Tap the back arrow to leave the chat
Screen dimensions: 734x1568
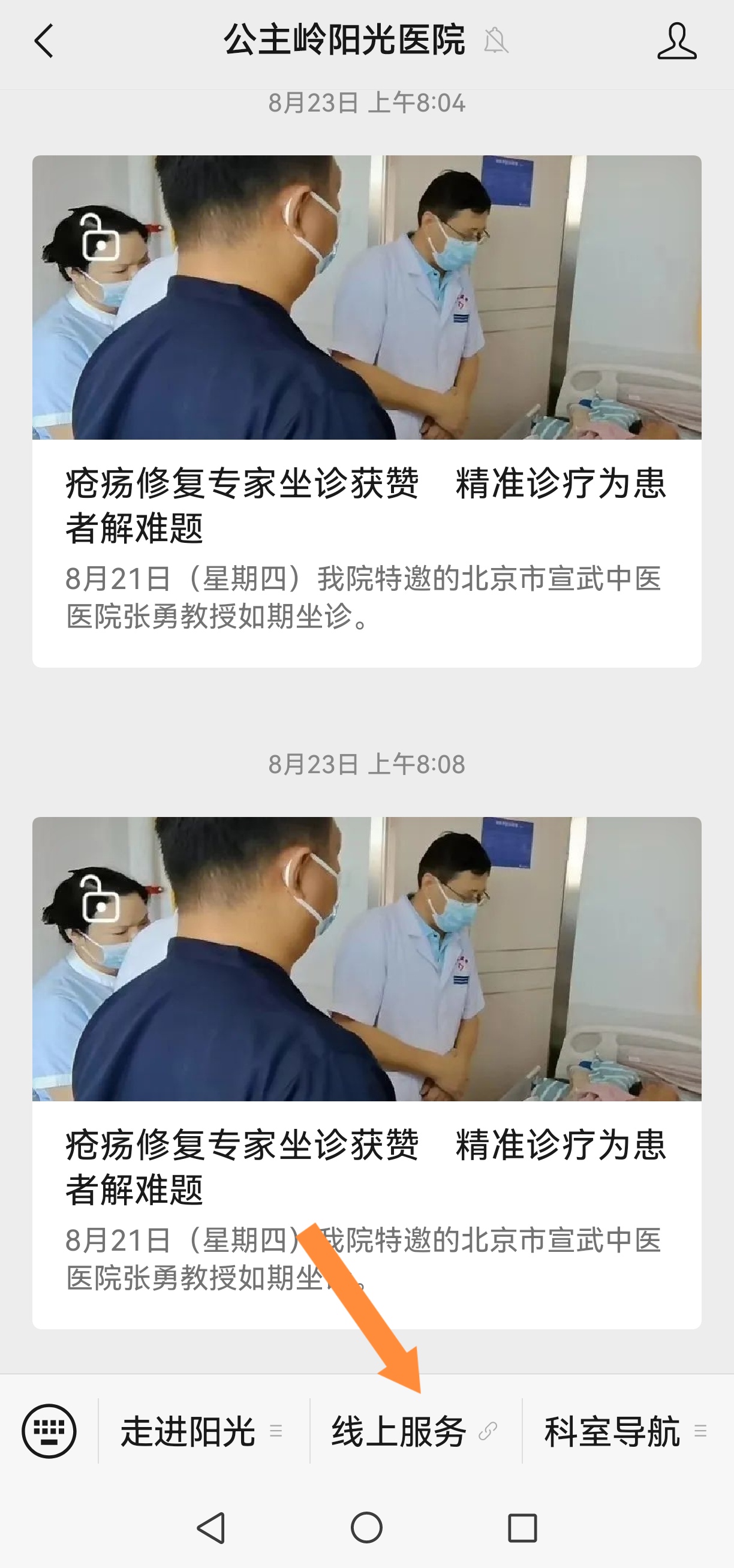tap(44, 41)
